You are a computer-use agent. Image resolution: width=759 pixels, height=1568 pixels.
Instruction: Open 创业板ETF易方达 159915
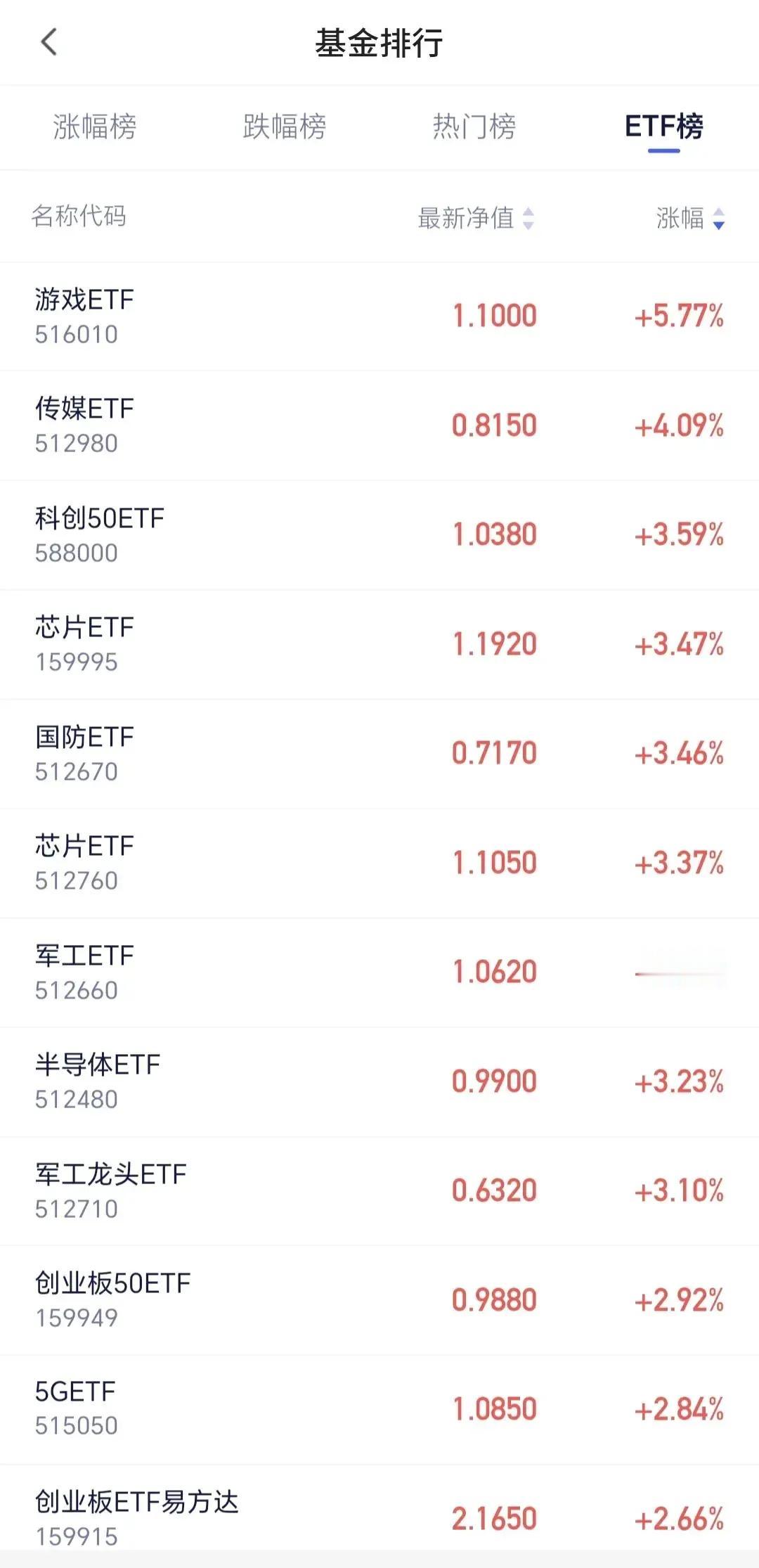point(379,1517)
